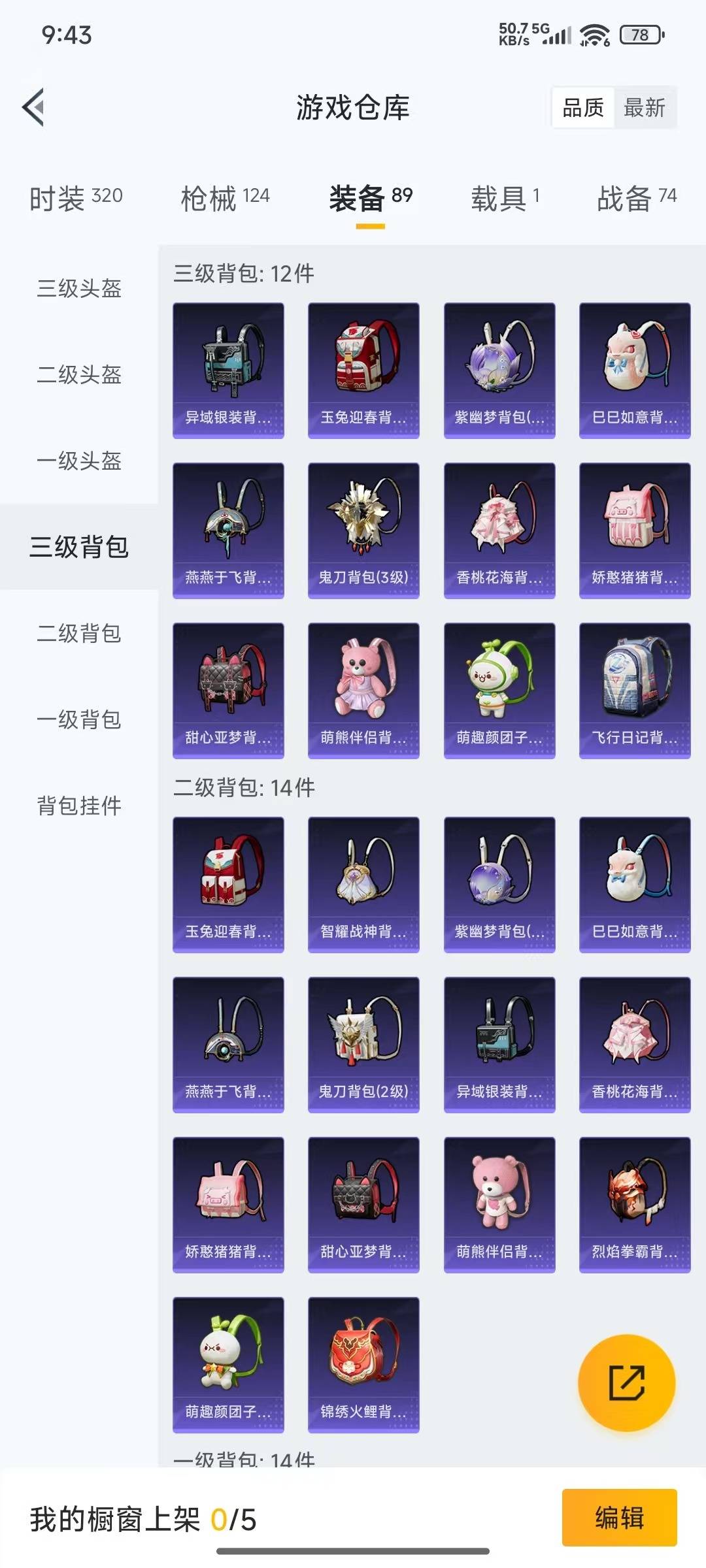The image size is (706, 1568).
Task: Tap the yellow floating share button
Action: pyautogui.click(x=626, y=1382)
